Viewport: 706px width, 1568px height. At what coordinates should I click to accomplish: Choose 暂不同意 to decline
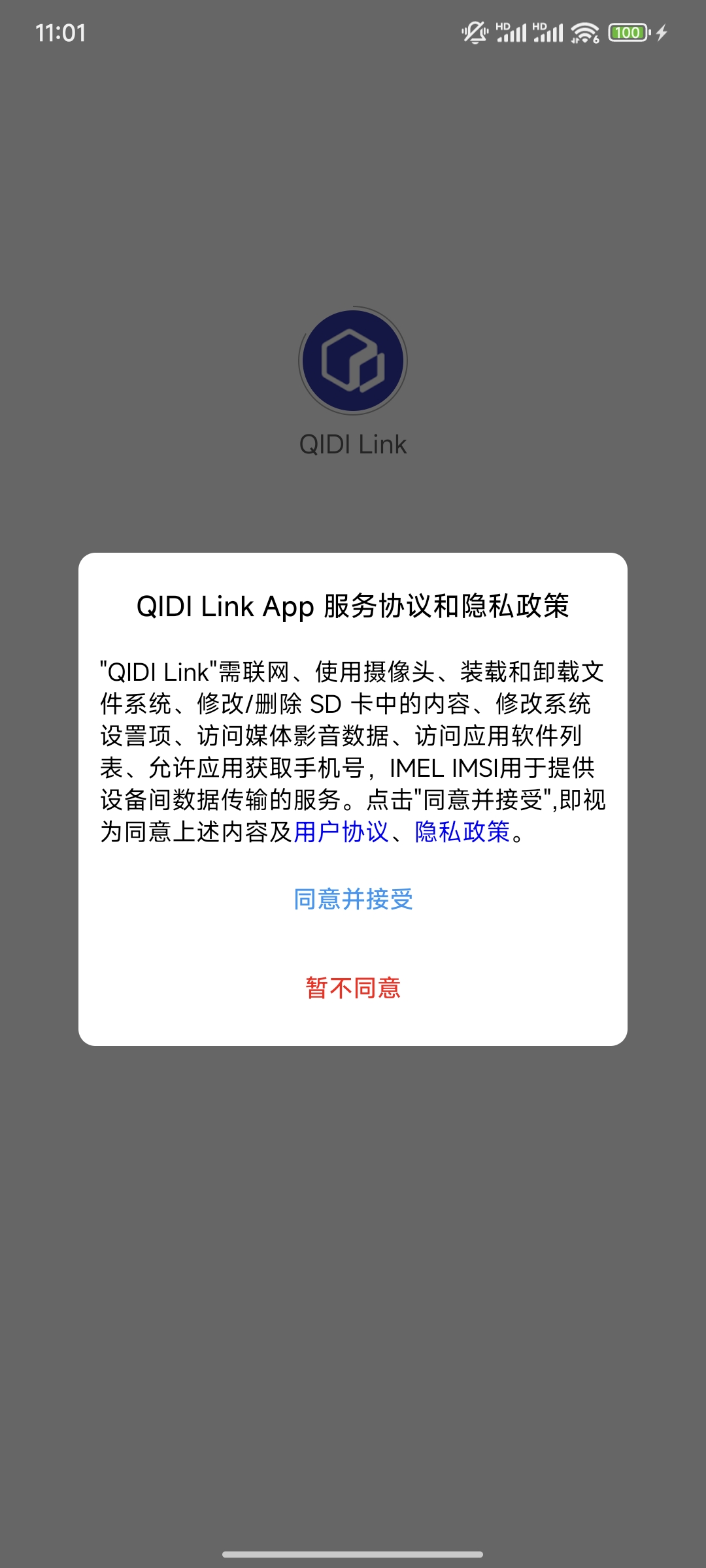pos(353,988)
